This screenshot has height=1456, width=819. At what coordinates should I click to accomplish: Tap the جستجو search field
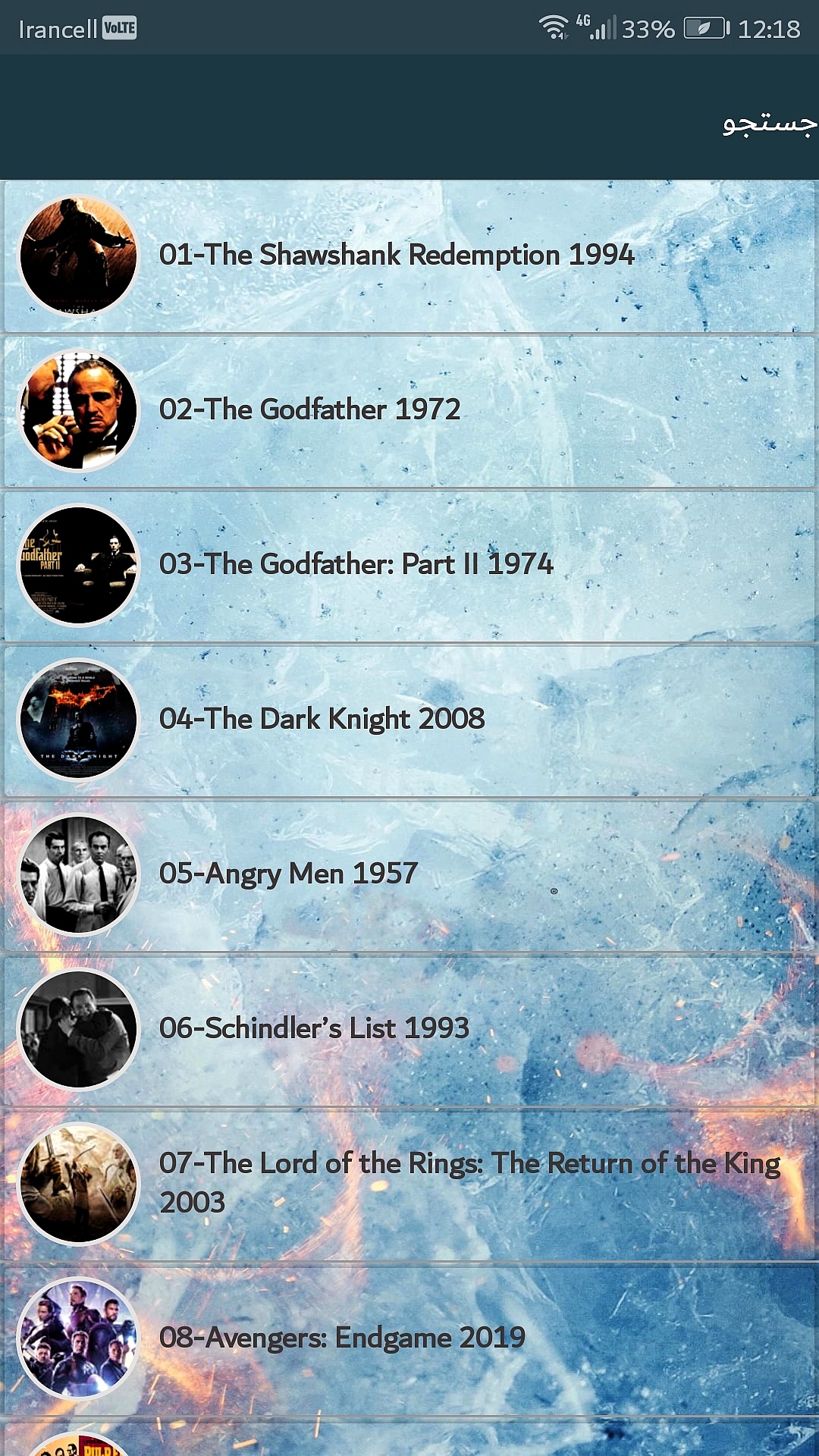[x=767, y=123]
